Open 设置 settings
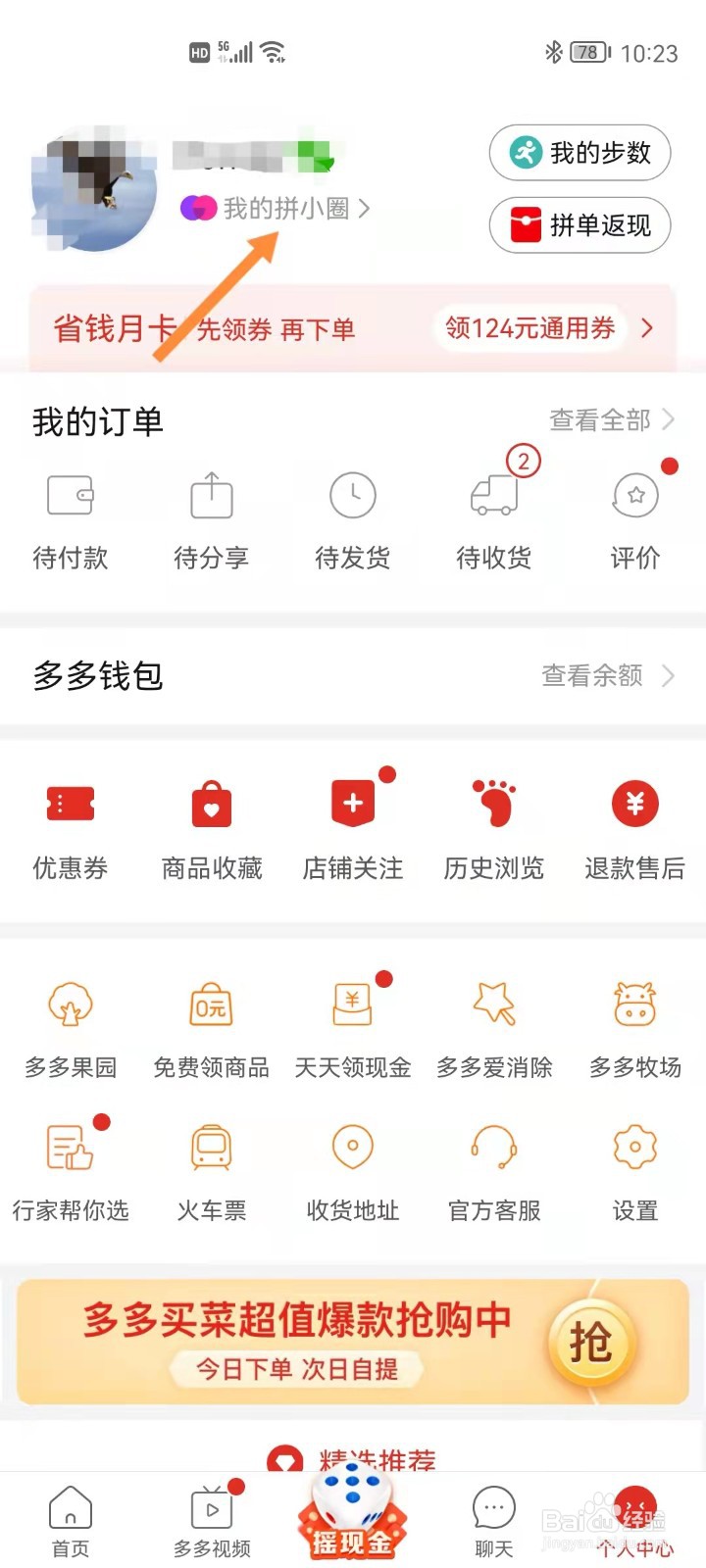The height and width of the screenshot is (1568, 706). point(635,1171)
